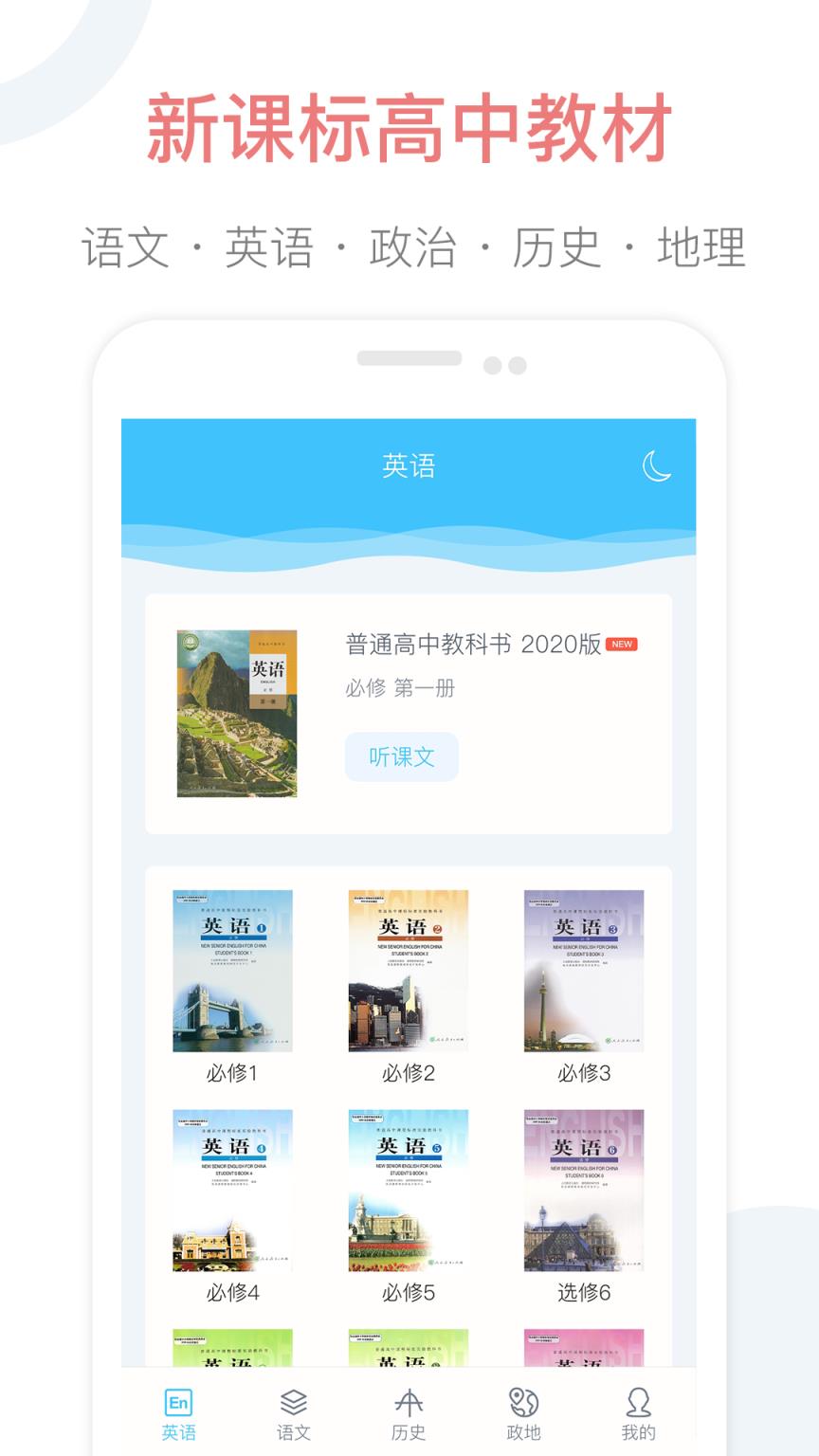Tap the stacked-books 语文 icon

click(x=294, y=1403)
